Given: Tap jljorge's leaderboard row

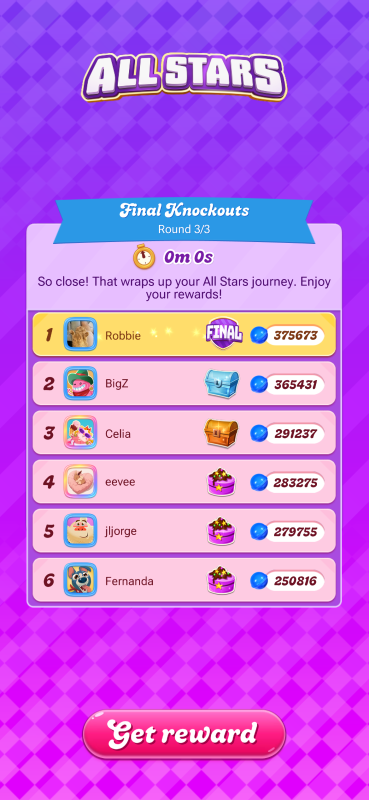Looking at the screenshot, I should tap(184, 531).
